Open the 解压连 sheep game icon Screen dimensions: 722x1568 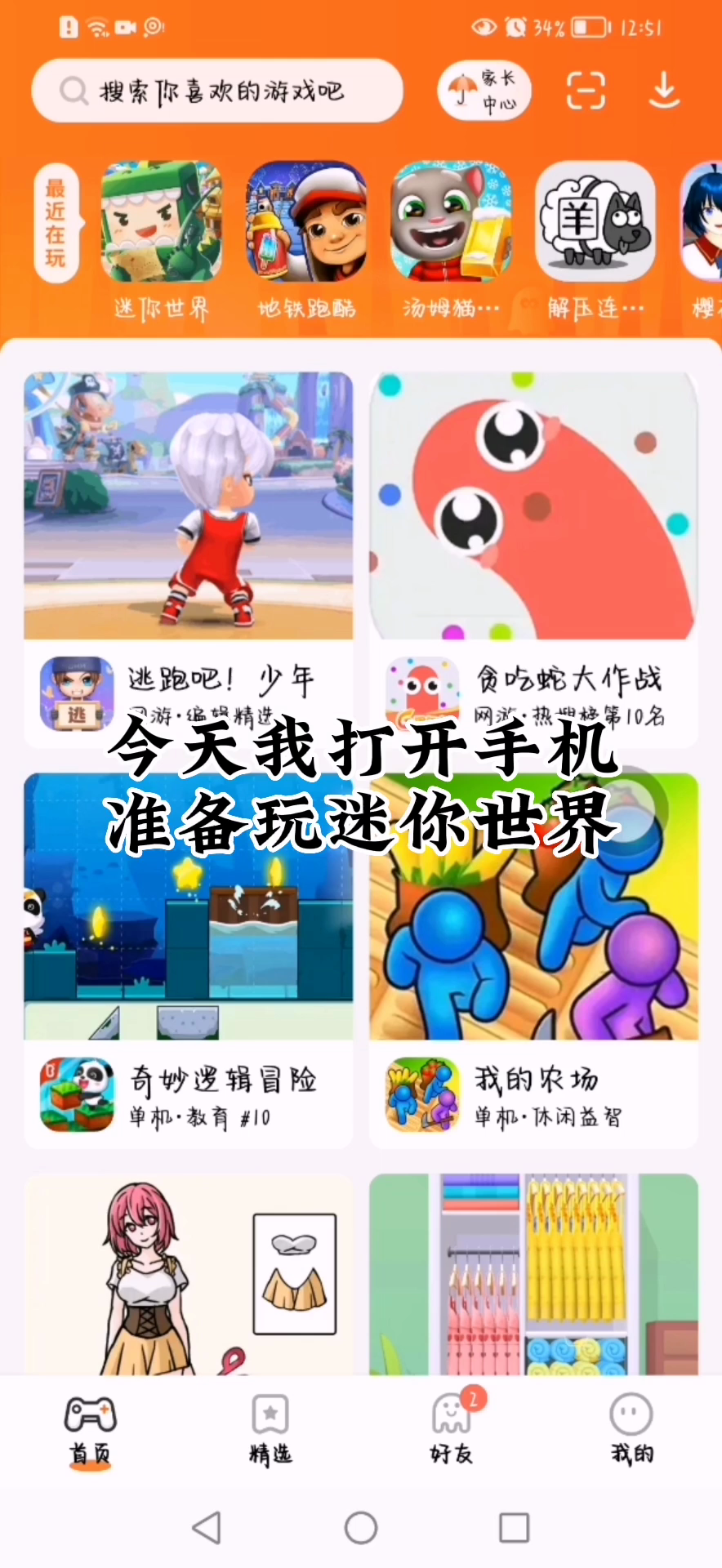595,223
